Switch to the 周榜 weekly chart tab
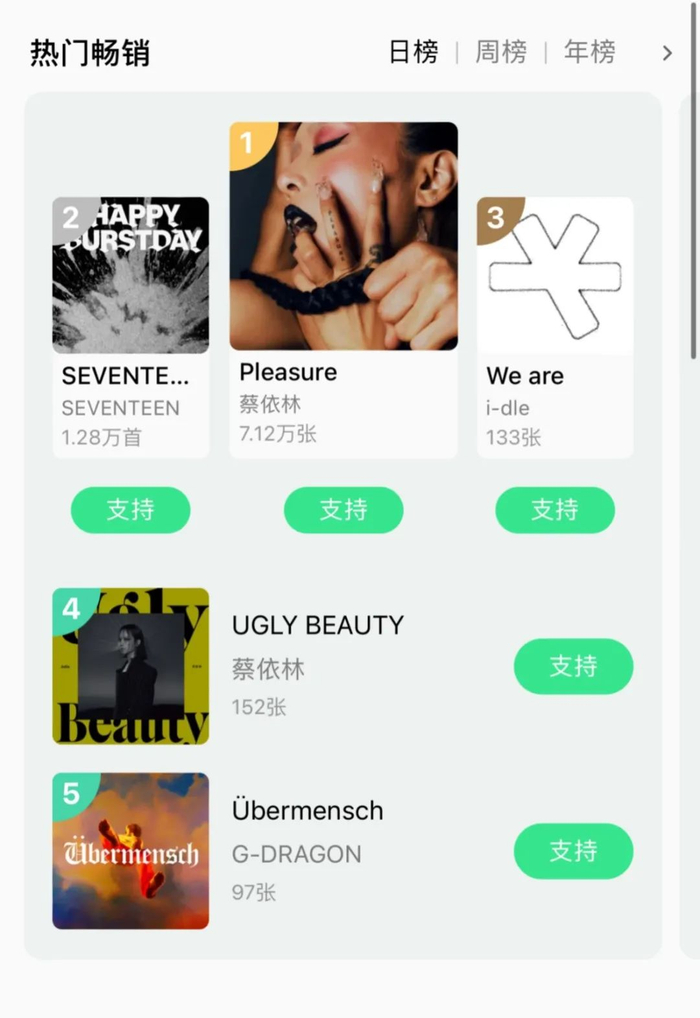 tap(501, 52)
